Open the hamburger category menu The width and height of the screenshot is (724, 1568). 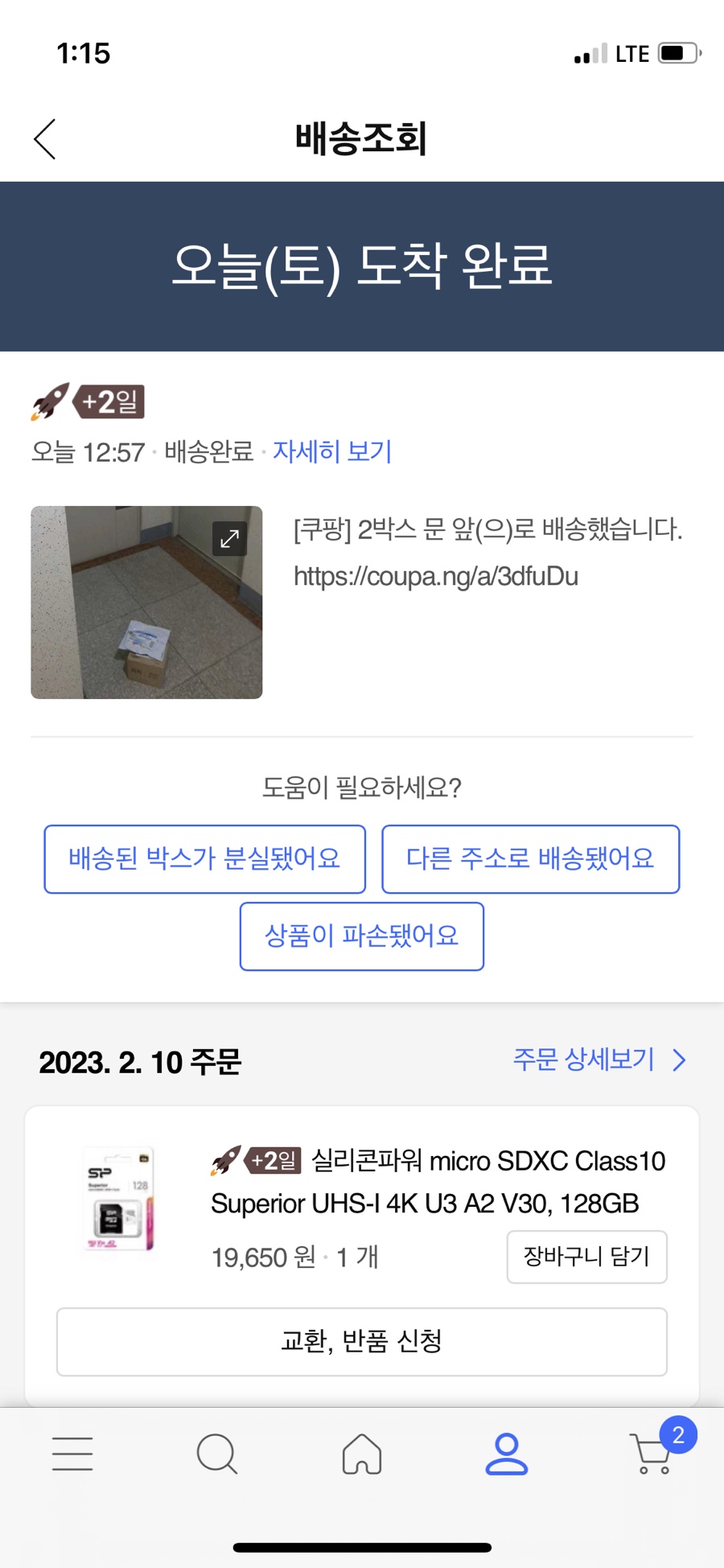72,1454
